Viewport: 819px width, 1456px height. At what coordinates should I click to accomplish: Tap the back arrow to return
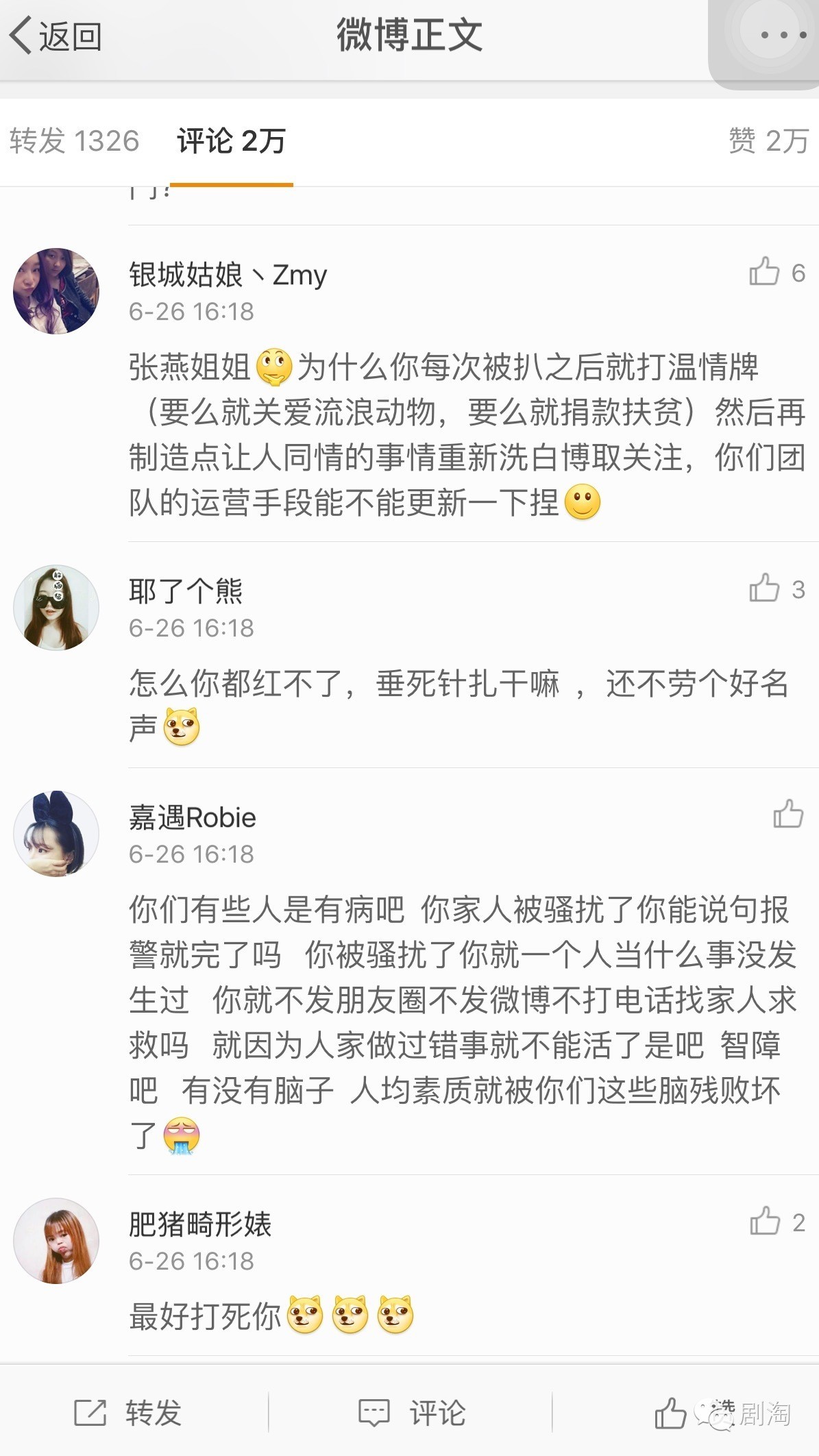tap(55, 38)
